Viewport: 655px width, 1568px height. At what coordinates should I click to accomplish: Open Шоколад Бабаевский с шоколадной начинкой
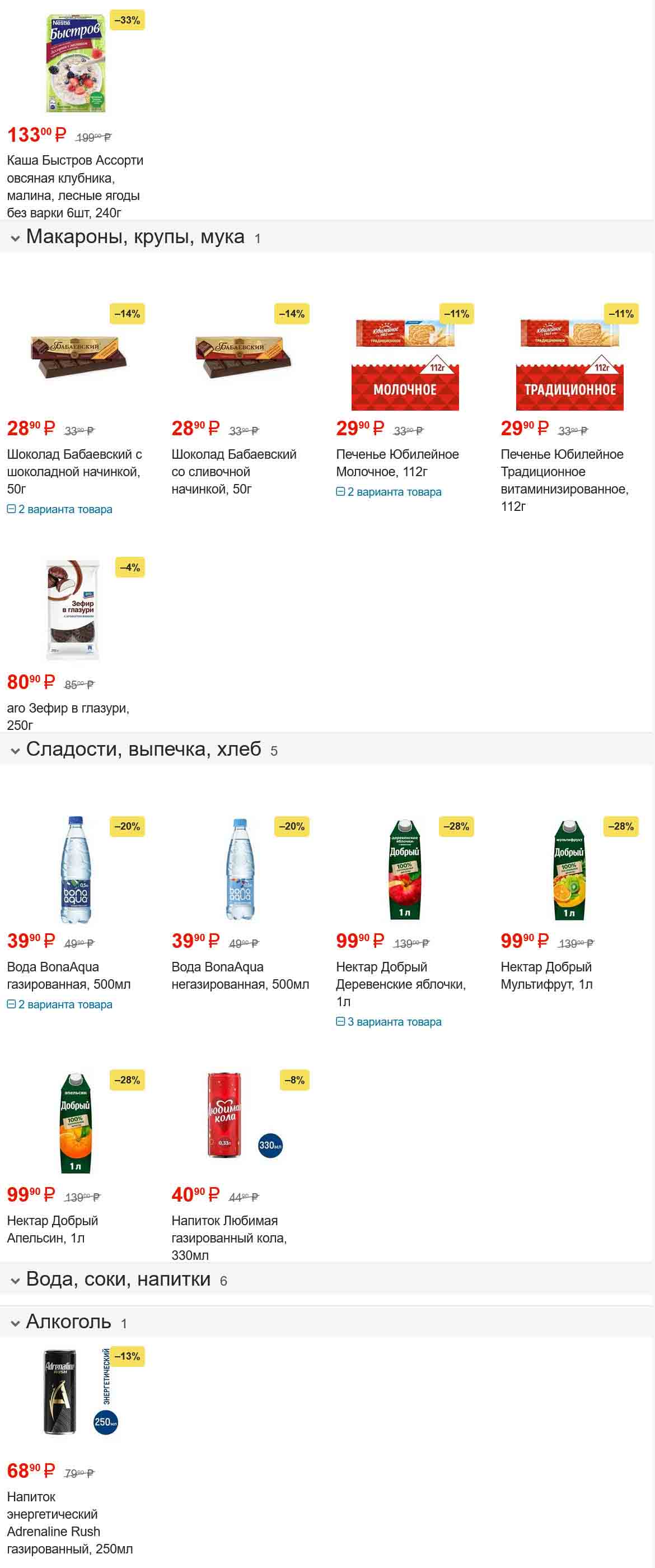tap(74, 471)
